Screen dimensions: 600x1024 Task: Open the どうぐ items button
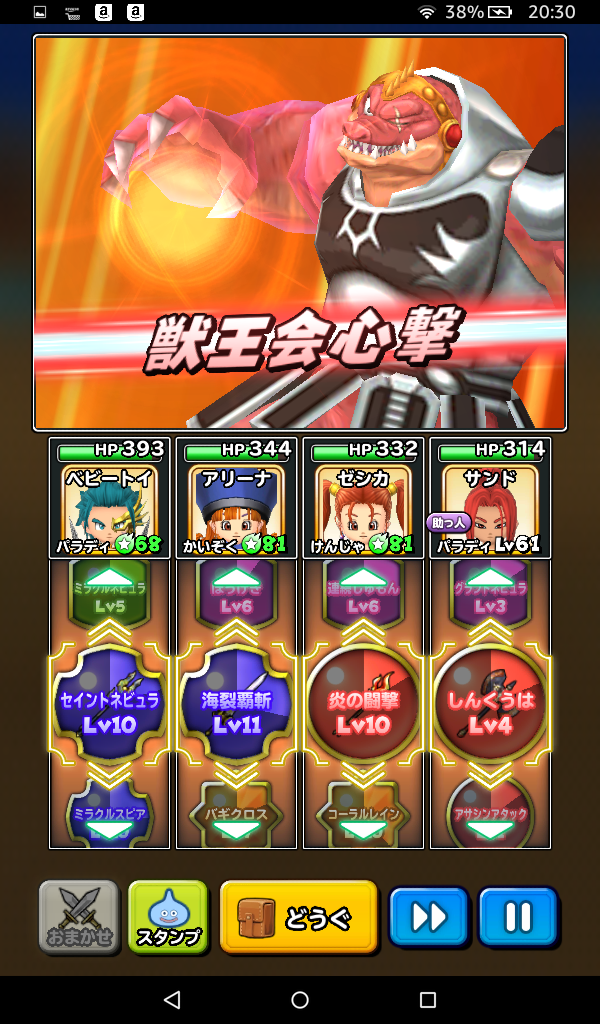[299, 916]
